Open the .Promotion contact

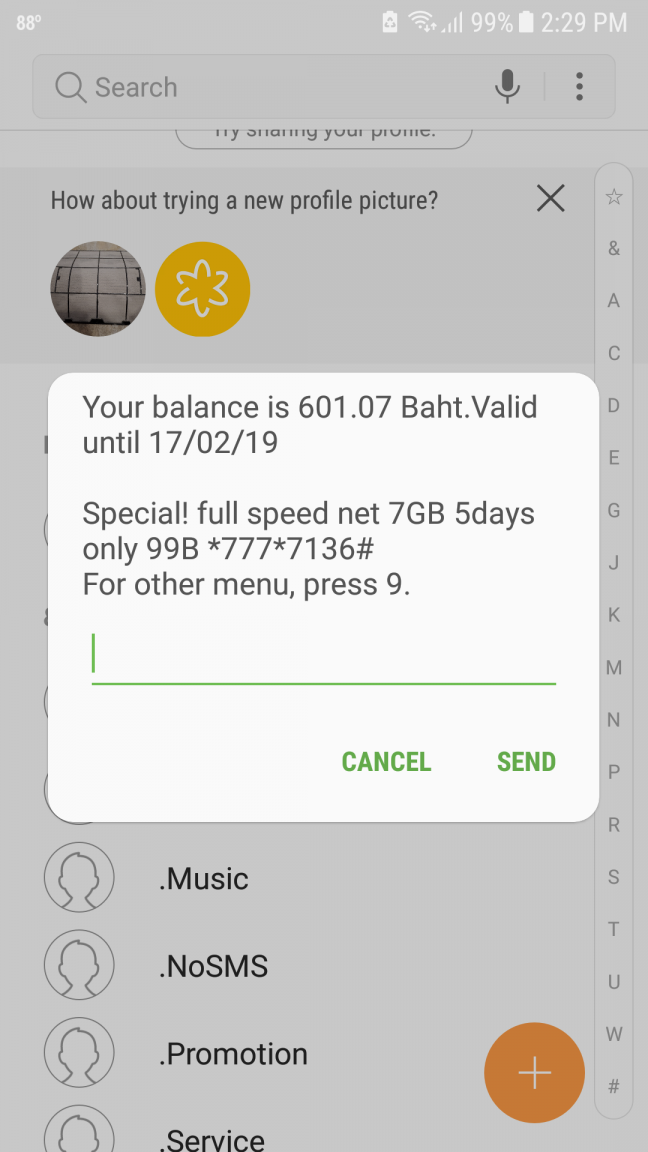point(232,1054)
